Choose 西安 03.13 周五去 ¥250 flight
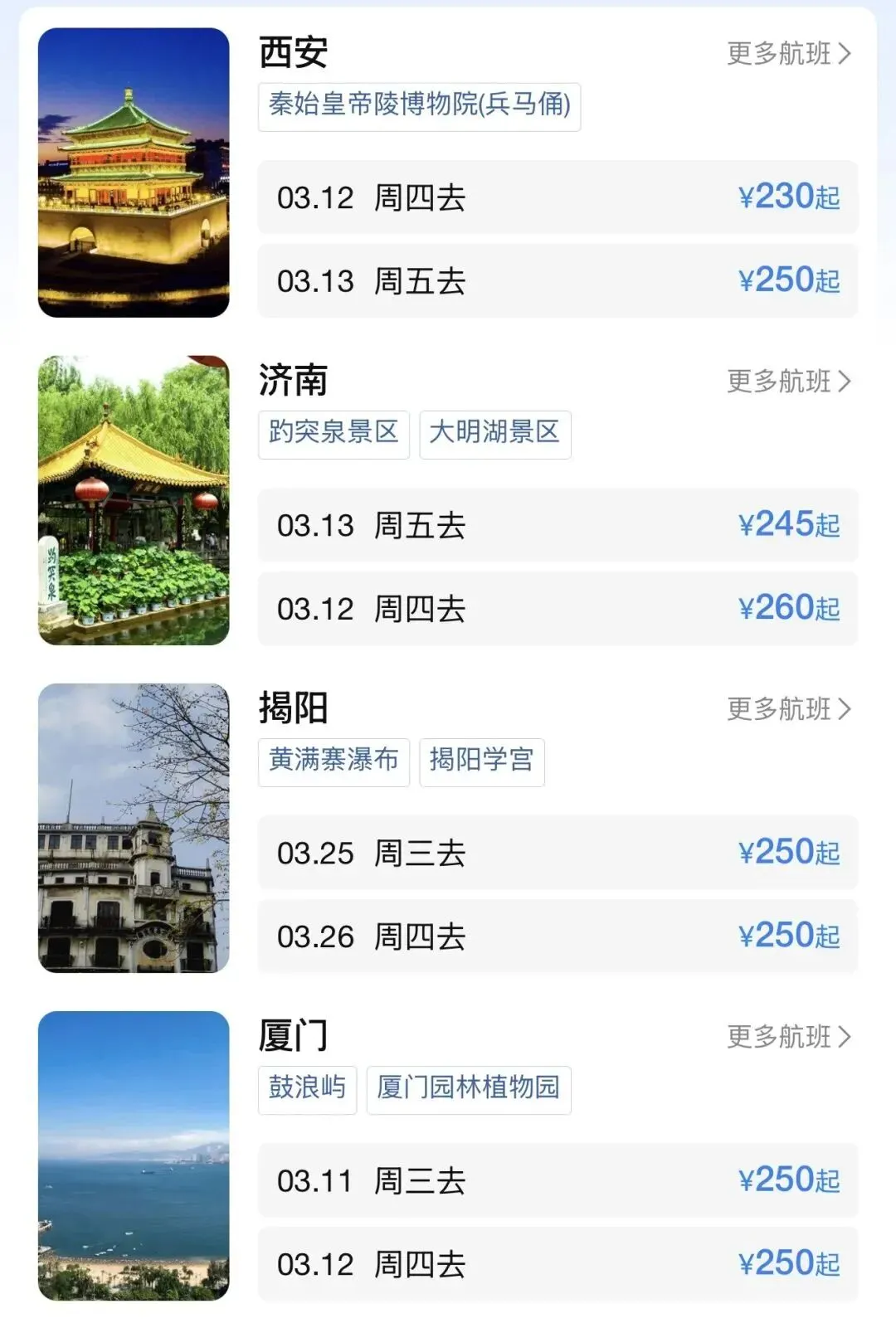The image size is (896, 1328). [558, 281]
